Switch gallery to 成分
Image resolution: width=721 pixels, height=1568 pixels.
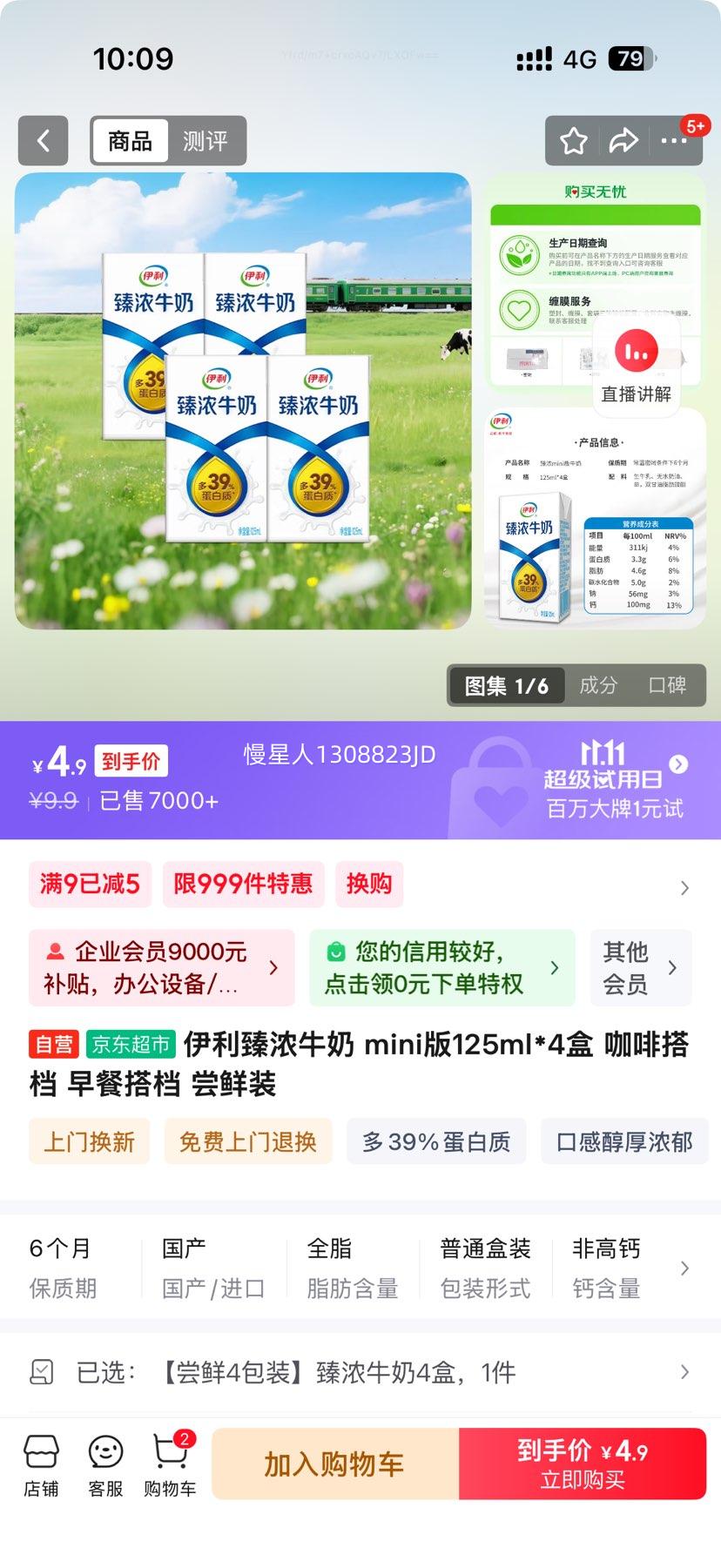[598, 685]
